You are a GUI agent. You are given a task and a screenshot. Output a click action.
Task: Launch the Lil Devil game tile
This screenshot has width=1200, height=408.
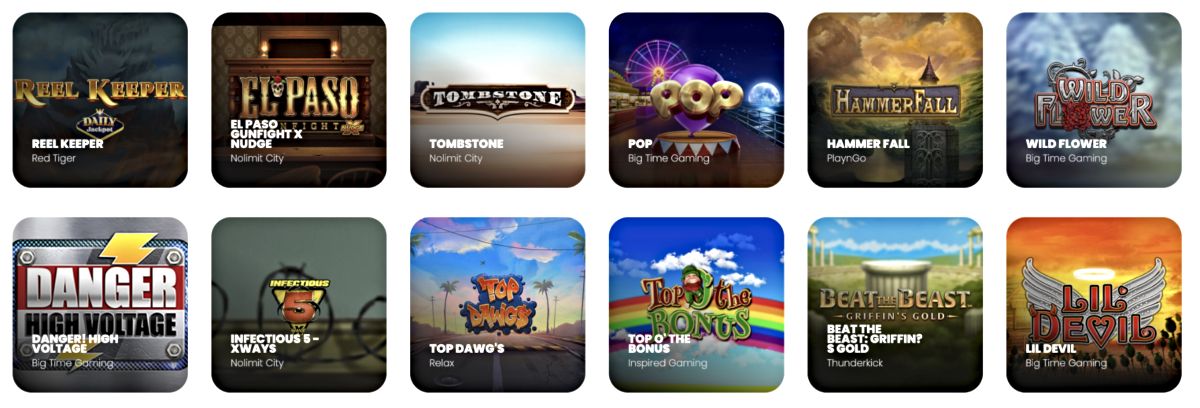1093,304
